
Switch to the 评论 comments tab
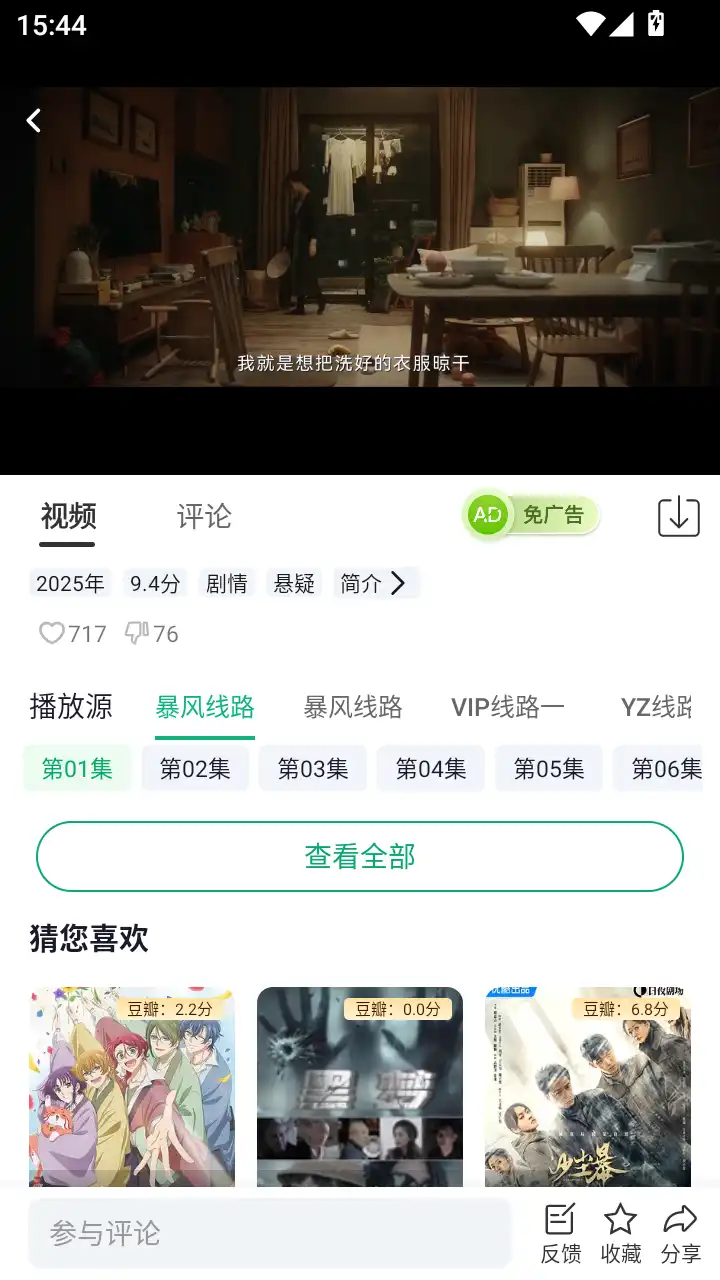202,516
